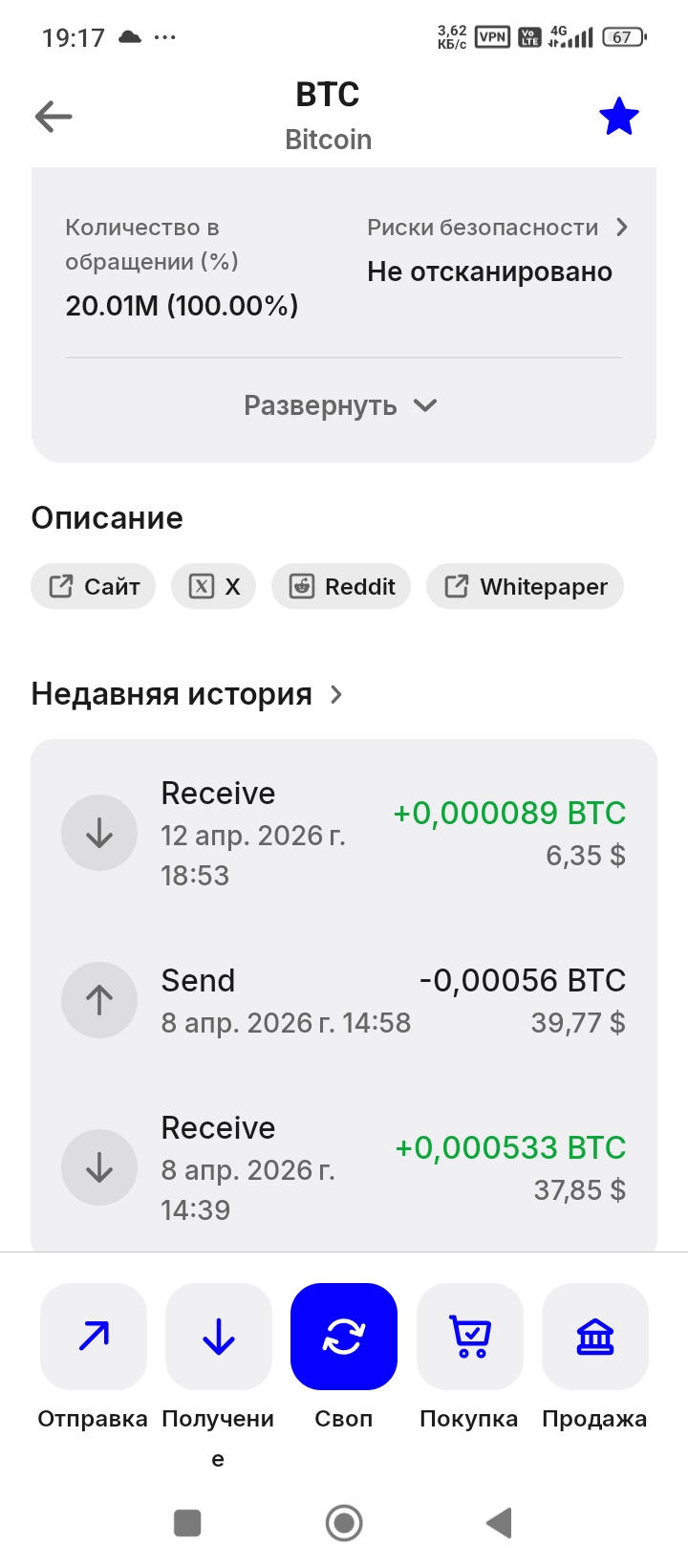Select the Receive transaction from 12 апр
Image resolution: width=688 pixels, height=1568 pixels.
pos(344,832)
